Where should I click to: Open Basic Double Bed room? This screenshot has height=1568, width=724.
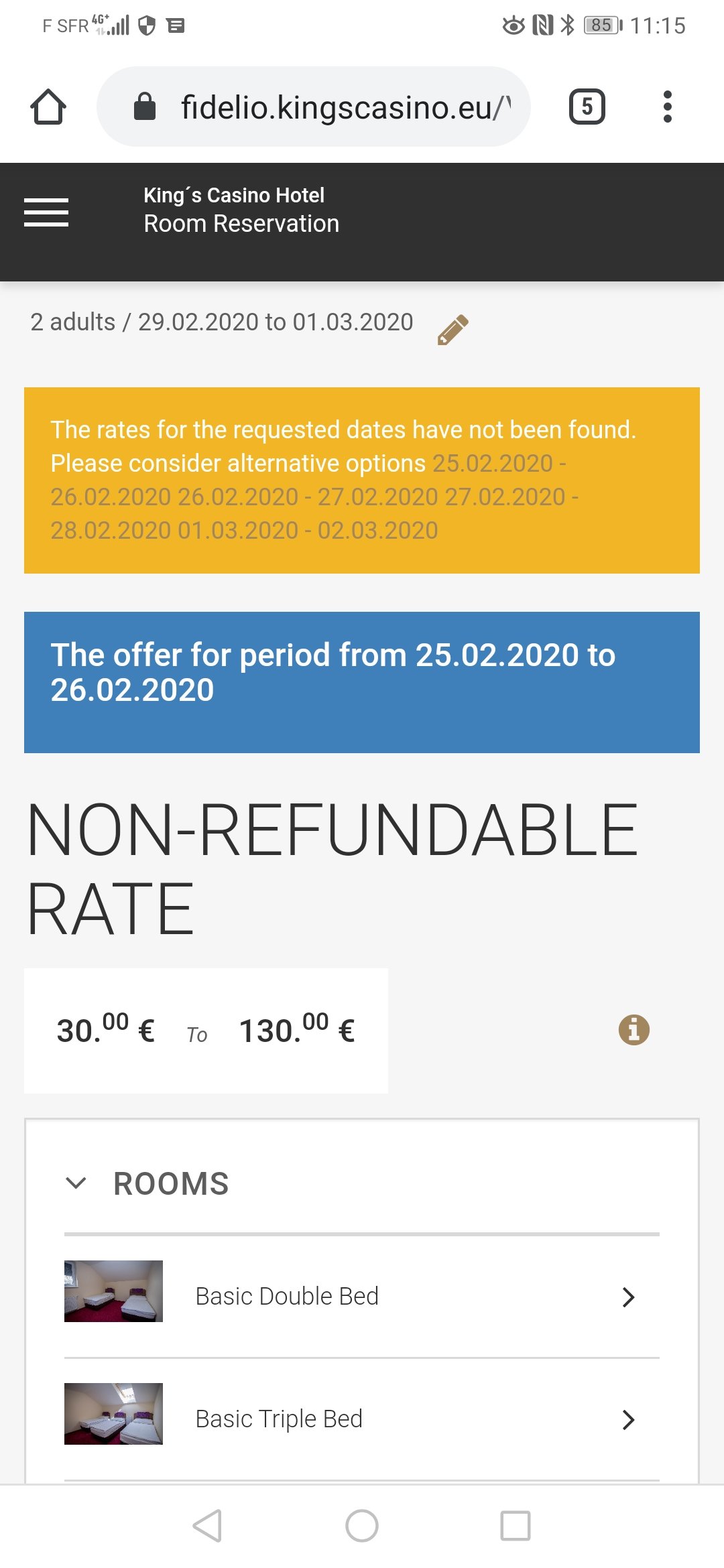[x=362, y=1297]
